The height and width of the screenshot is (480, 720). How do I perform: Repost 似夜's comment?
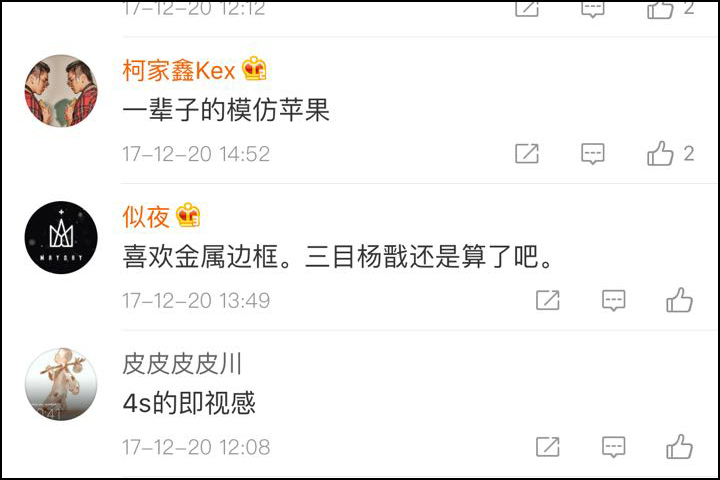coord(547,299)
